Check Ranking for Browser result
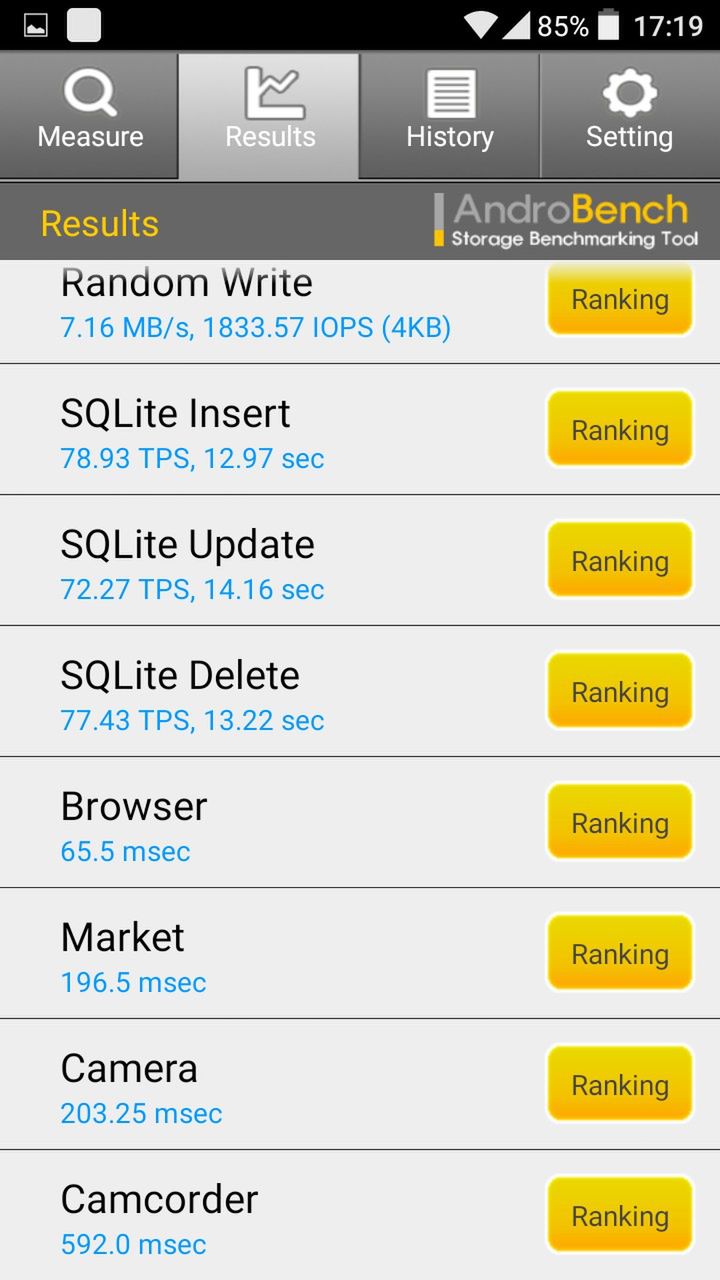This screenshot has height=1280, width=720. pyautogui.click(x=619, y=822)
